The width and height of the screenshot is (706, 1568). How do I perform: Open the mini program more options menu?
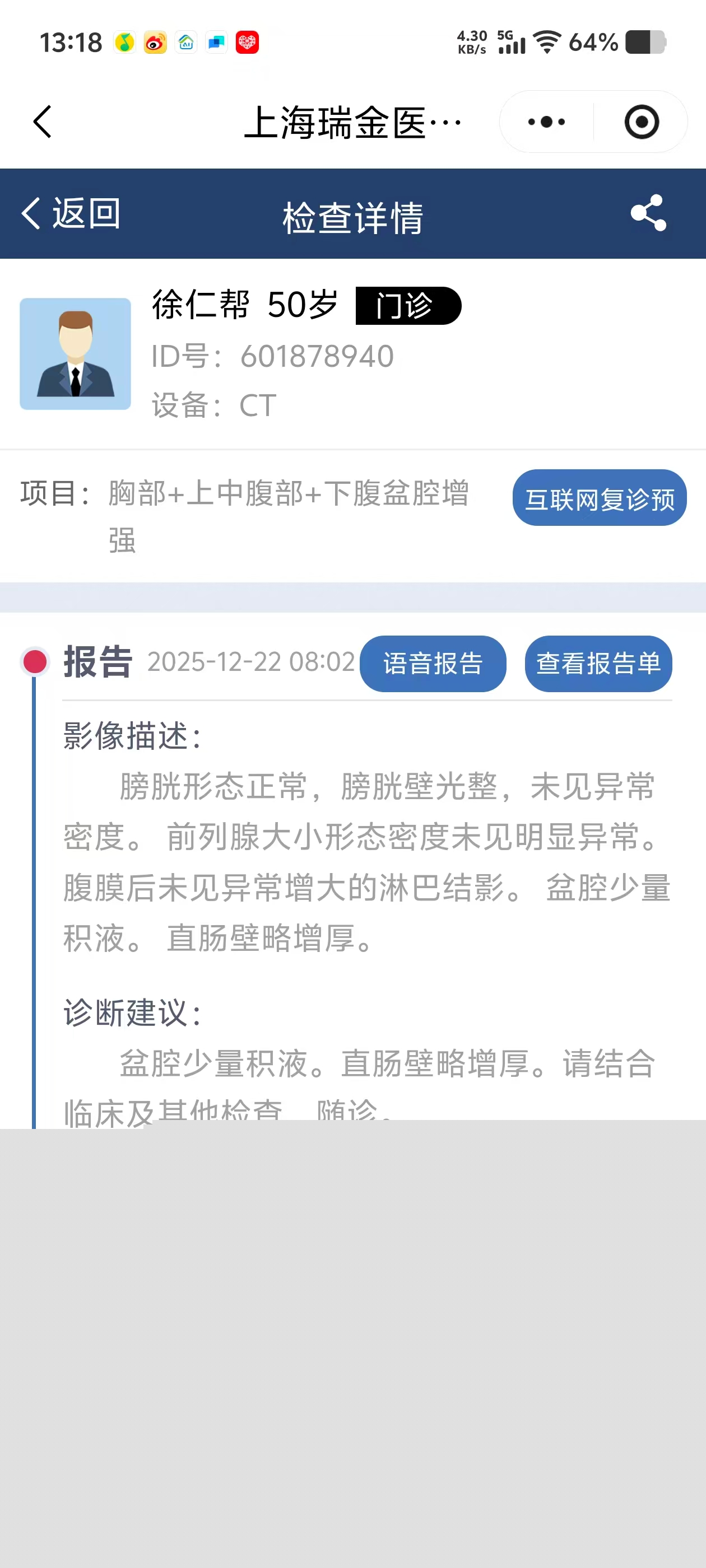[x=546, y=122]
